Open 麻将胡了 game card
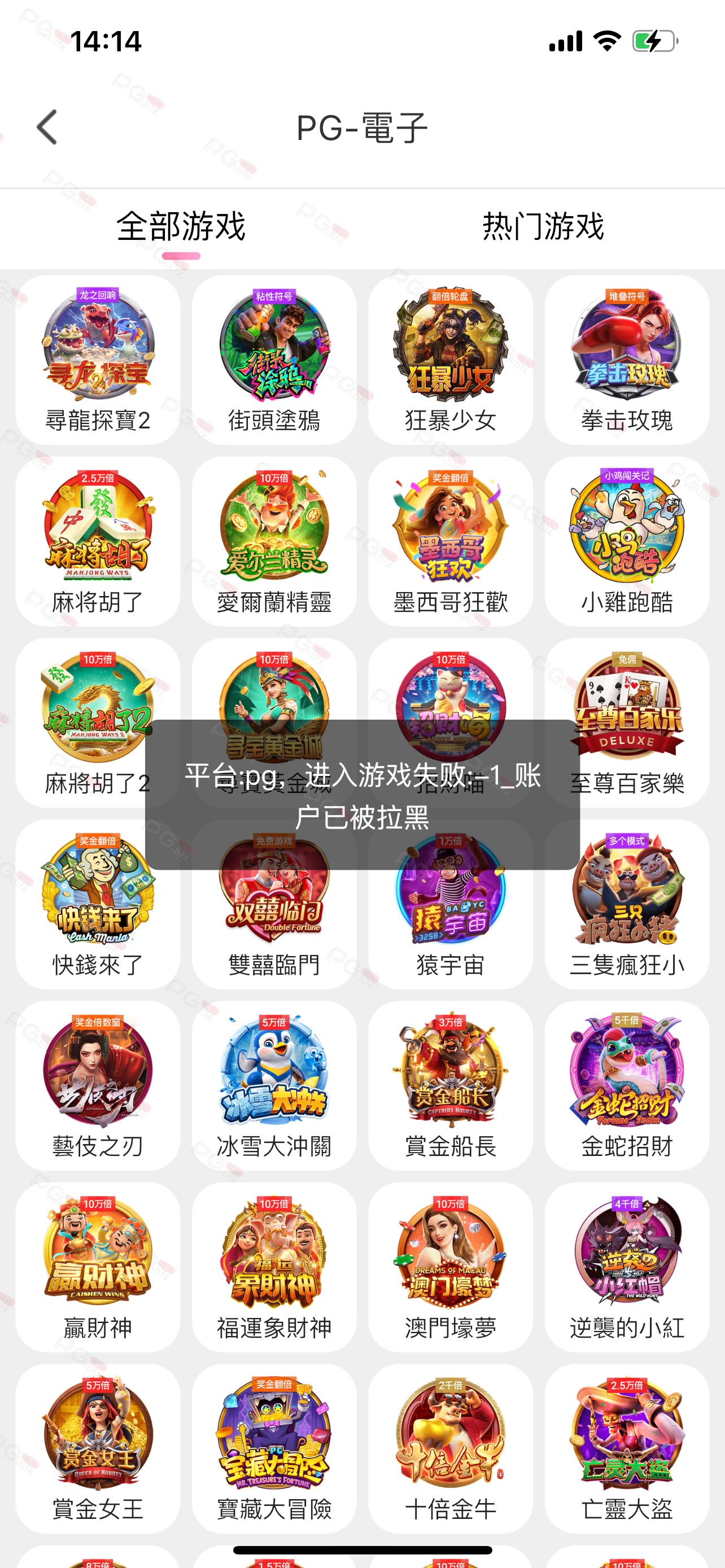This screenshot has width=725, height=1568. coord(97,541)
